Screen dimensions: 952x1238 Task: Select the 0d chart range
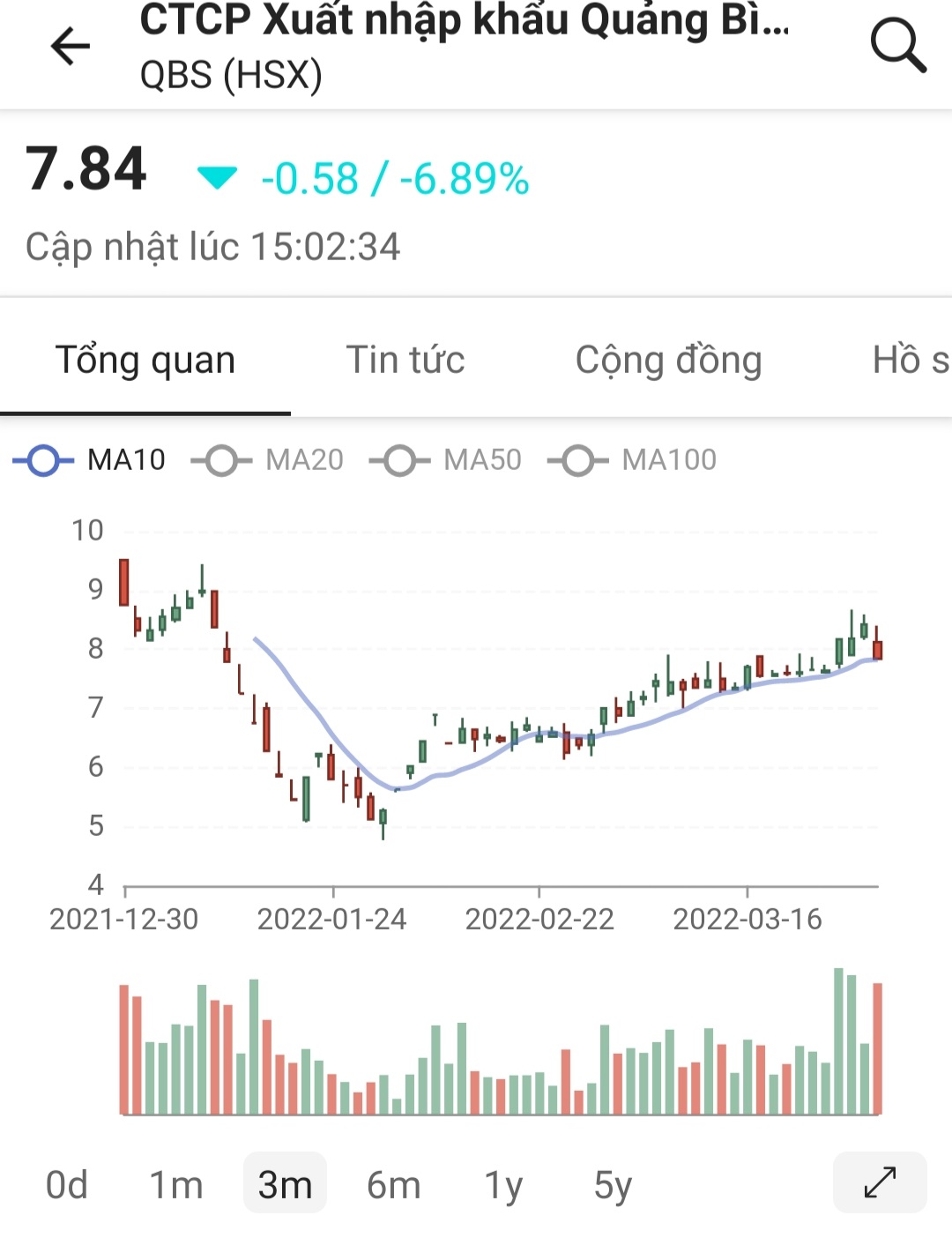67,1184
